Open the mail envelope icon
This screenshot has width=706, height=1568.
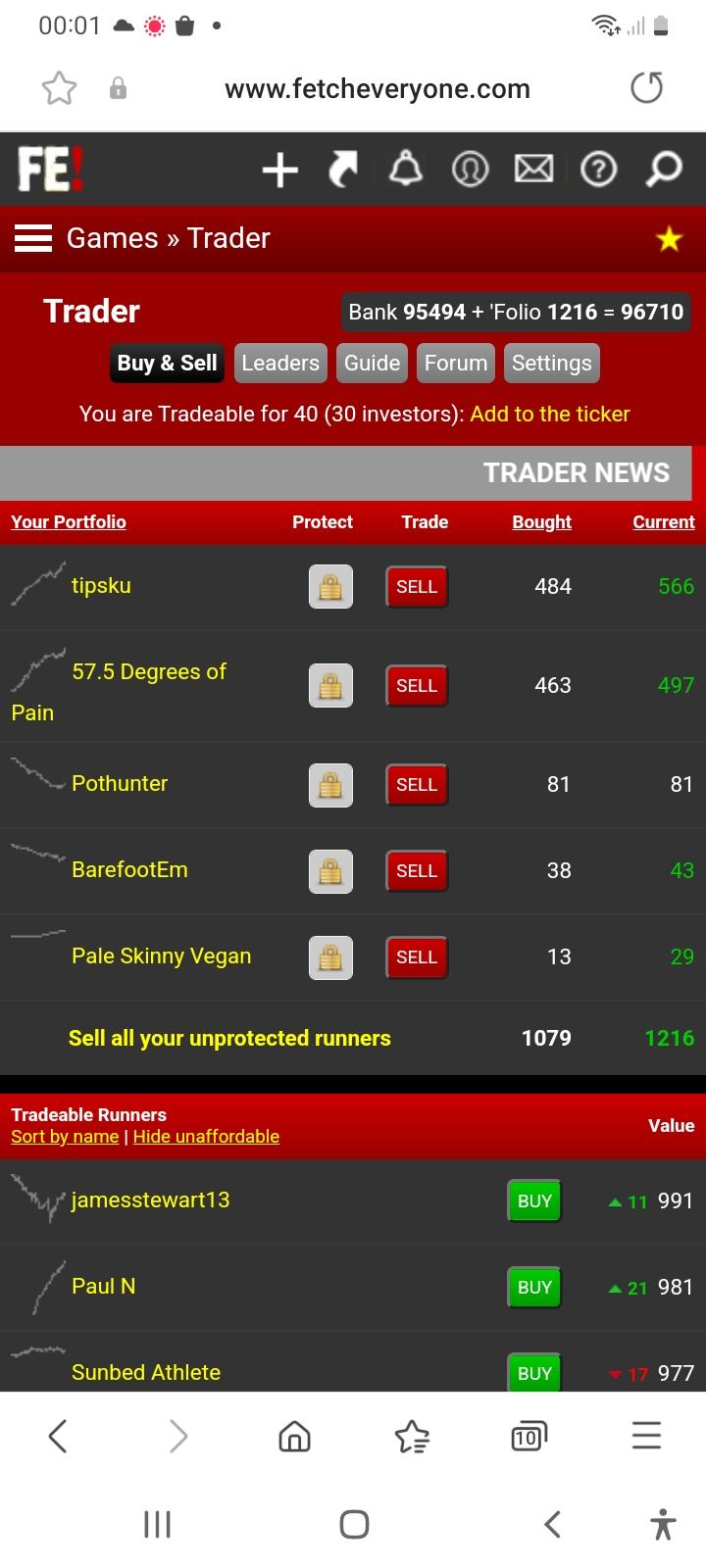[x=533, y=170]
